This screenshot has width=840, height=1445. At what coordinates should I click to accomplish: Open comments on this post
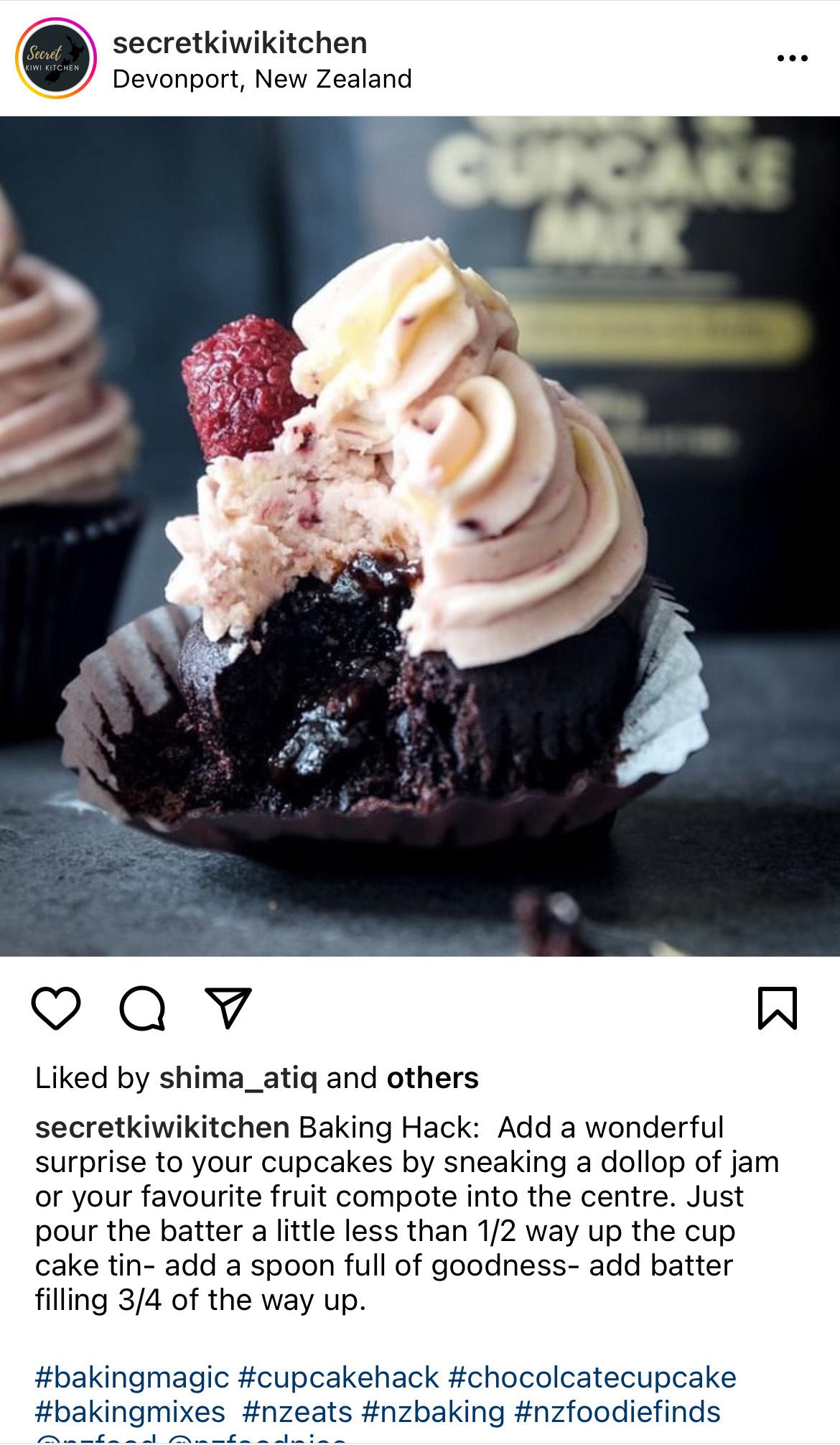click(142, 1009)
